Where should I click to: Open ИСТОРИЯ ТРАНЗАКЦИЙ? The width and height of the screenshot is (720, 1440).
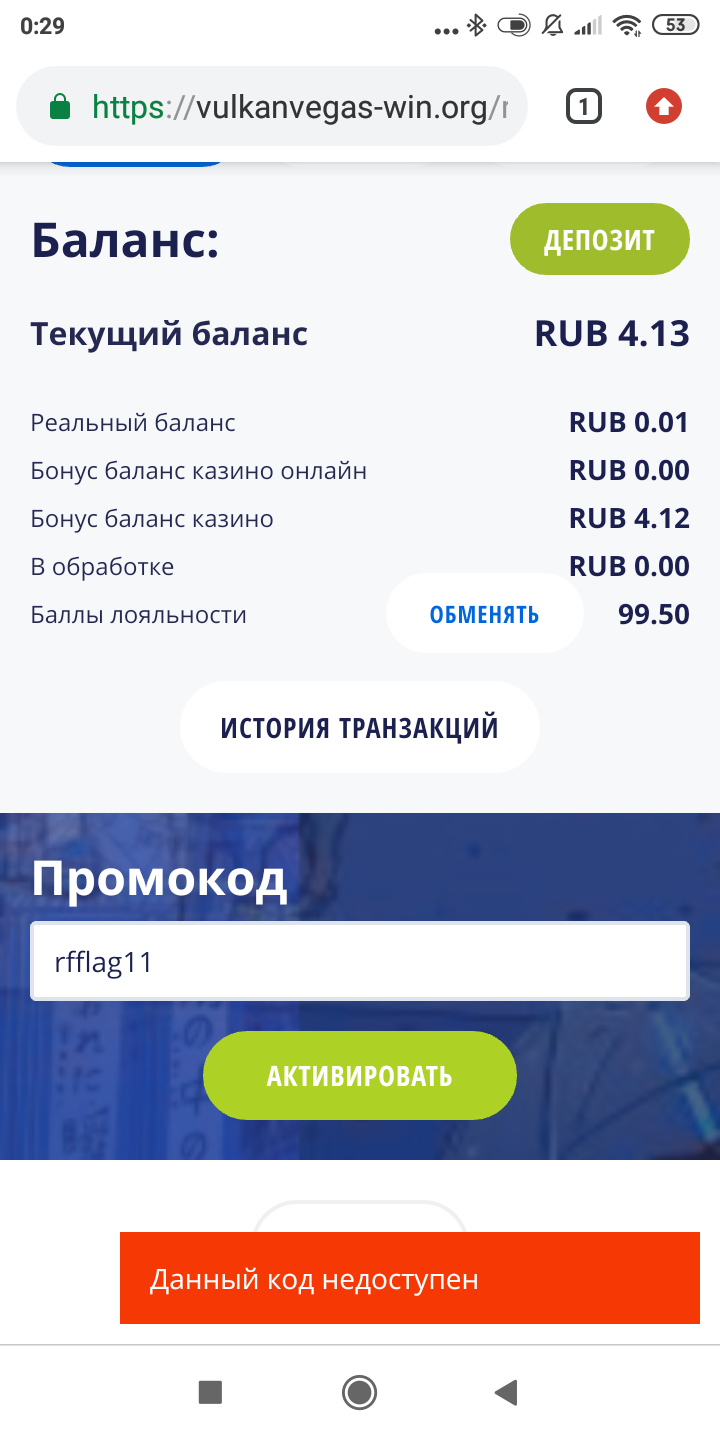point(359,727)
